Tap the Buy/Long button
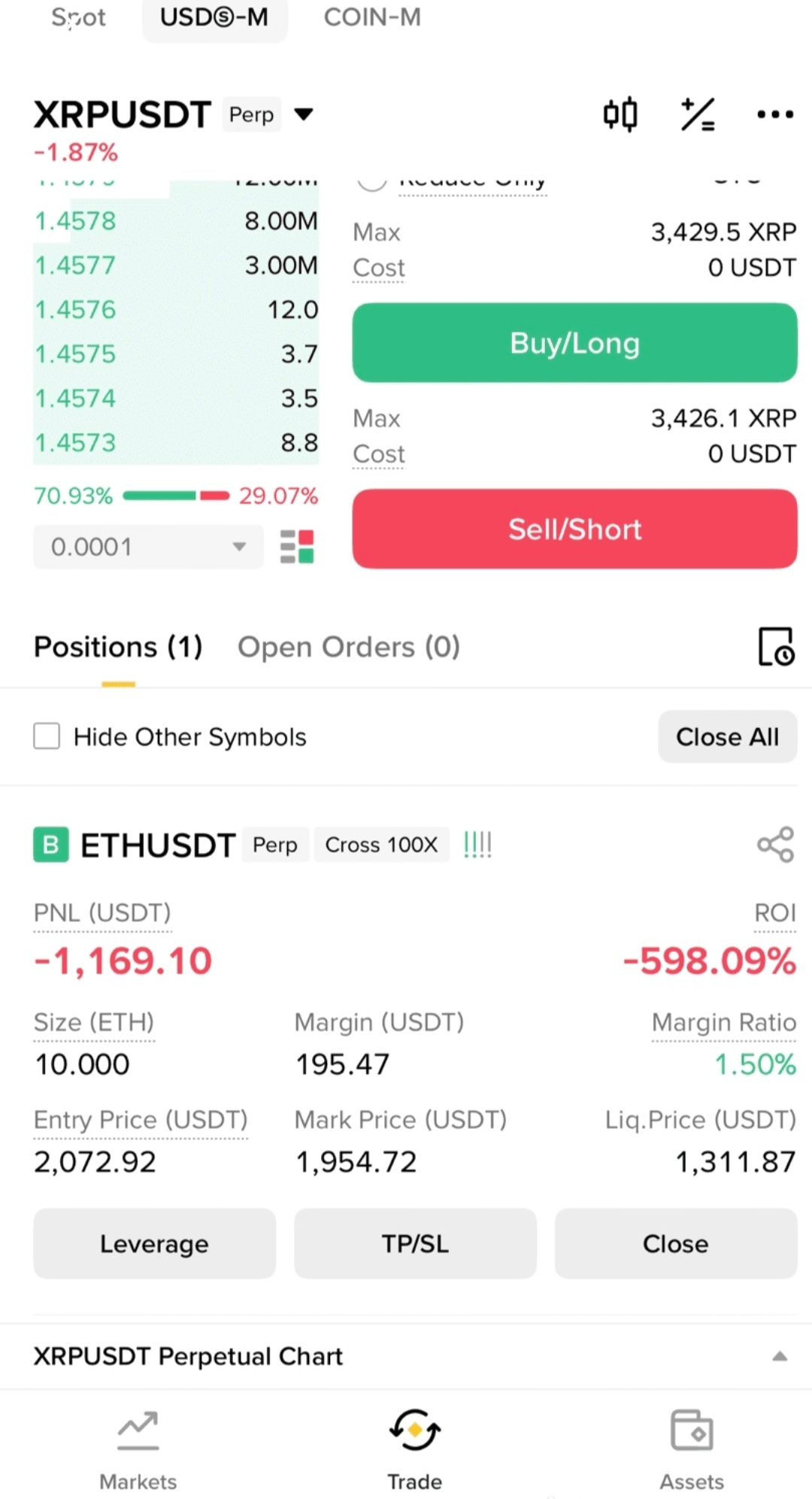Image resolution: width=812 pixels, height=1499 pixels. coord(574,343)
